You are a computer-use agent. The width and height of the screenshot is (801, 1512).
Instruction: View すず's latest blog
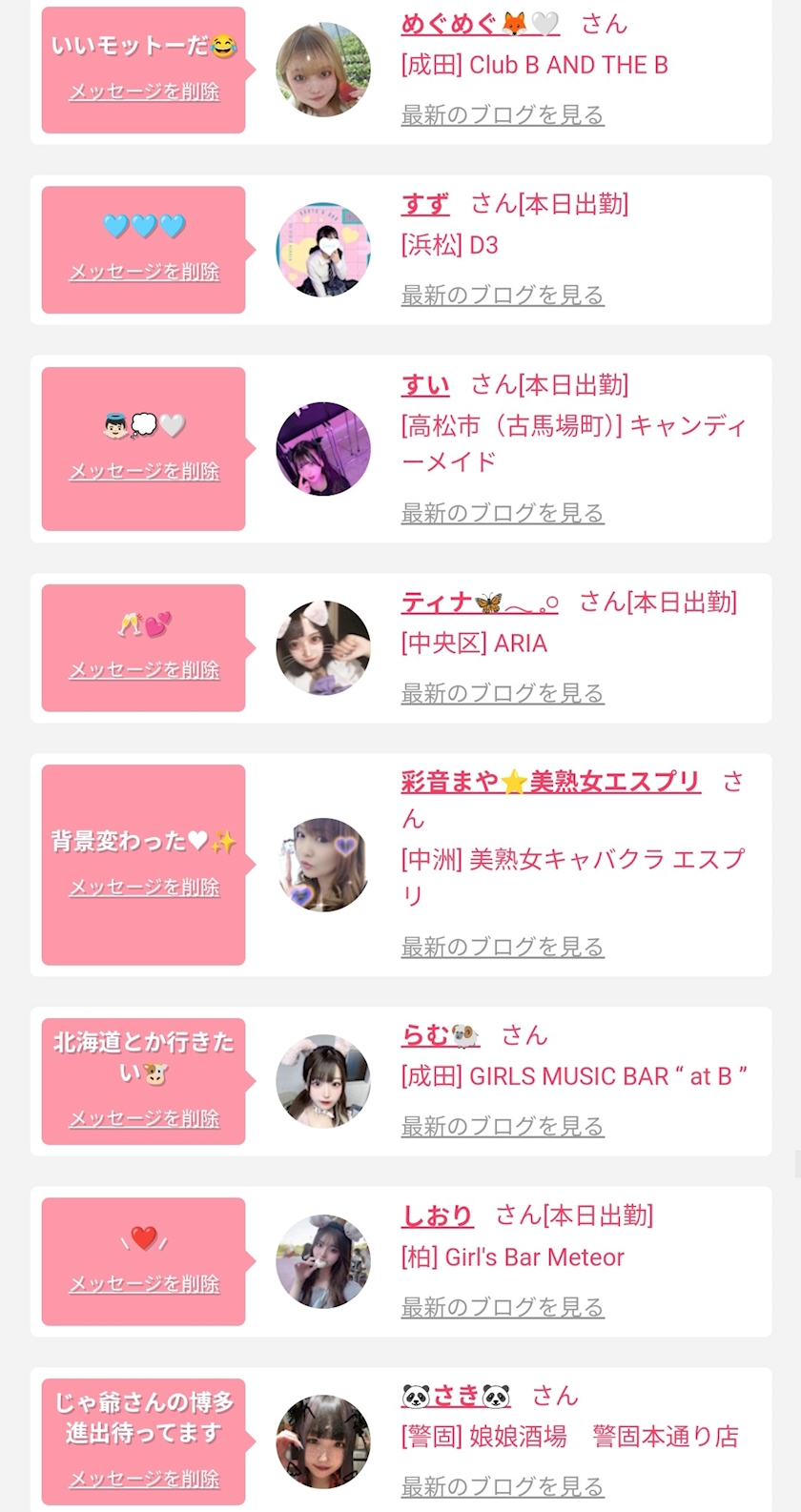(x=503, y=295)
